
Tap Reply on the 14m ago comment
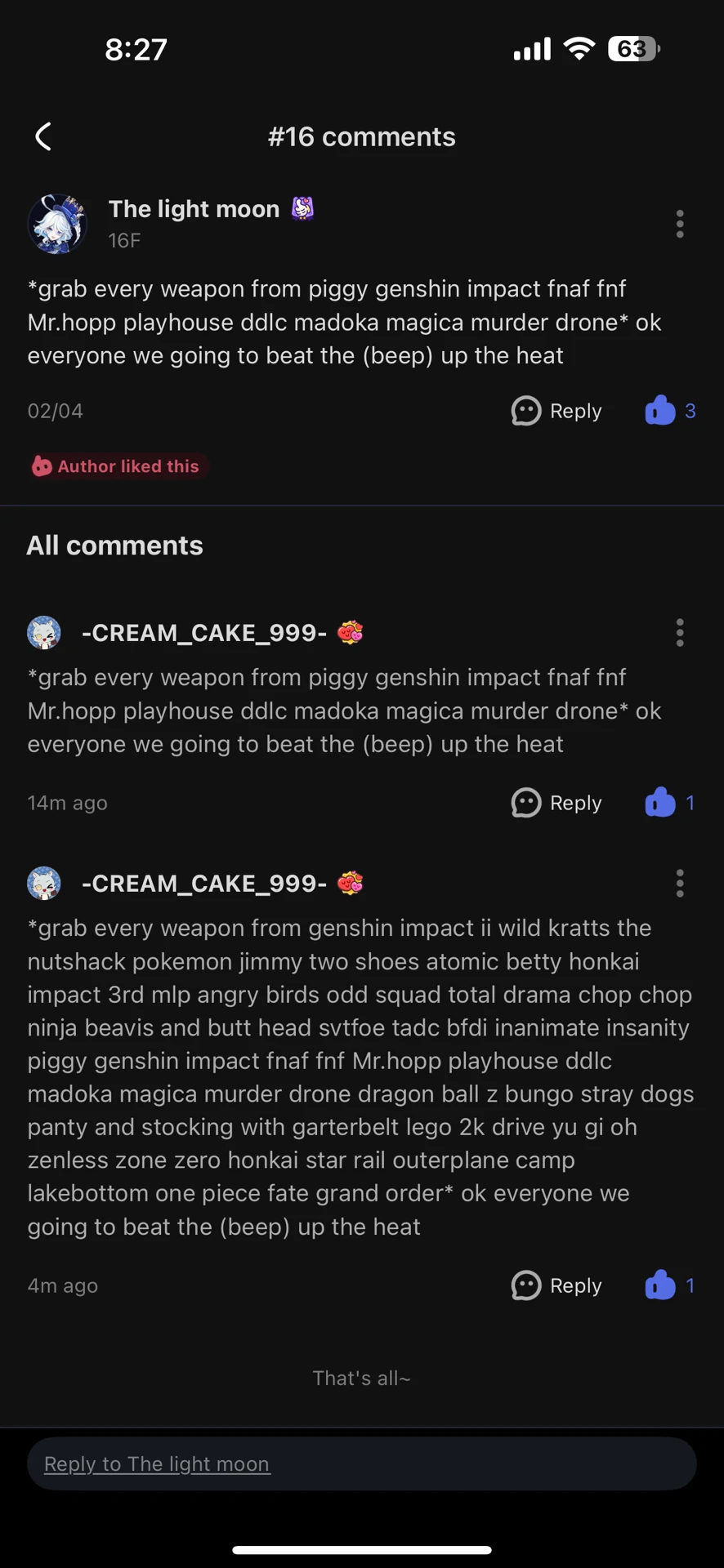(574, 803)
